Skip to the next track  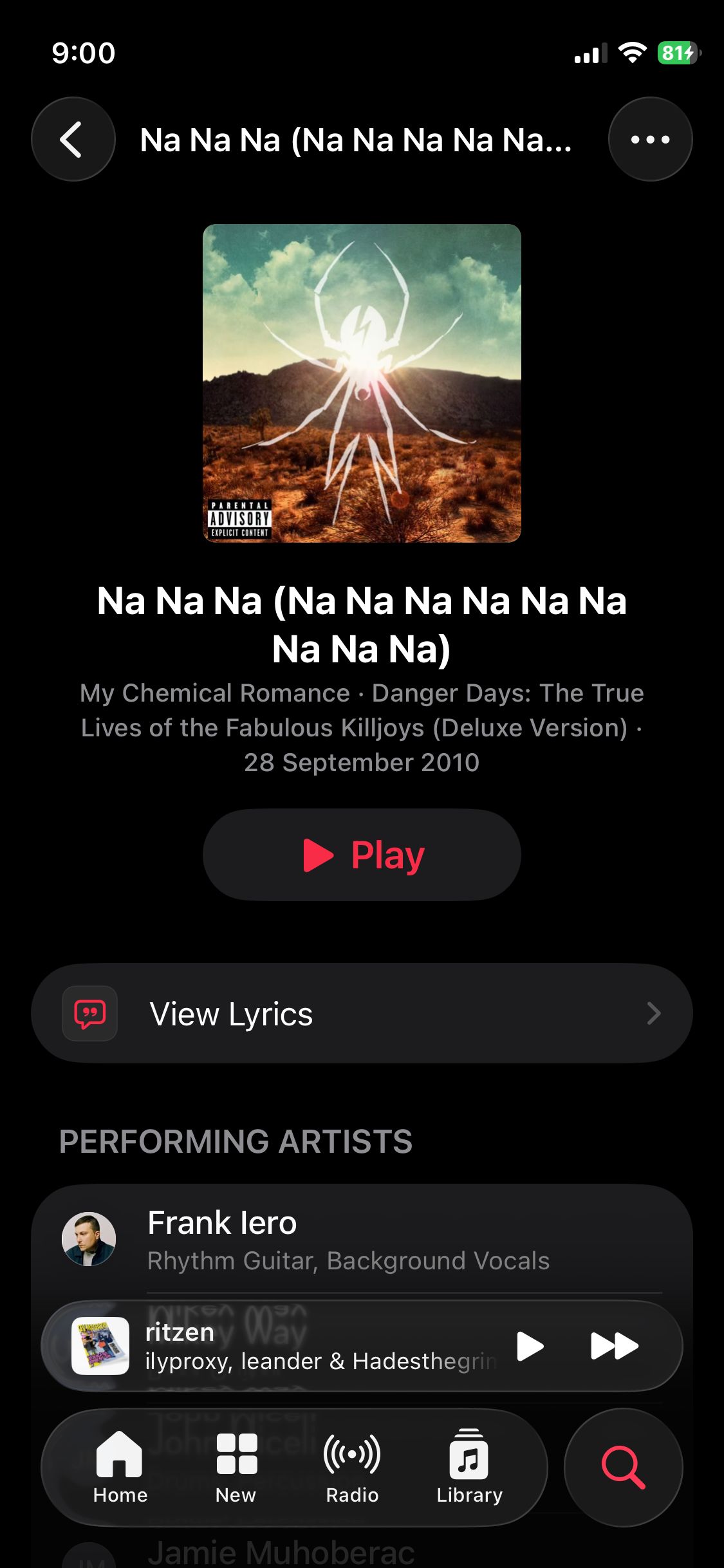tap(614, 1346)
